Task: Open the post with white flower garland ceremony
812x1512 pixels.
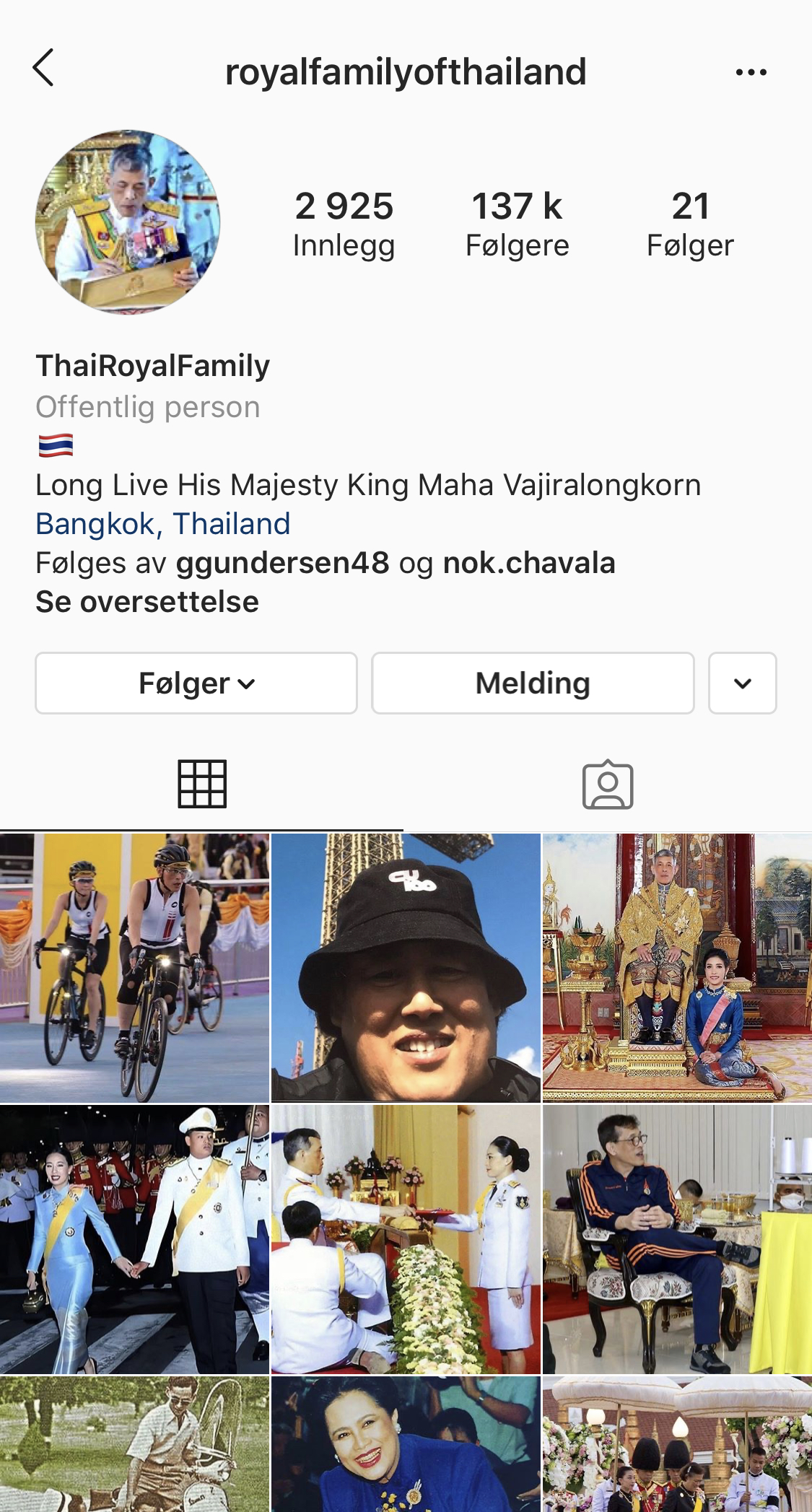Action: [406, 1239]
